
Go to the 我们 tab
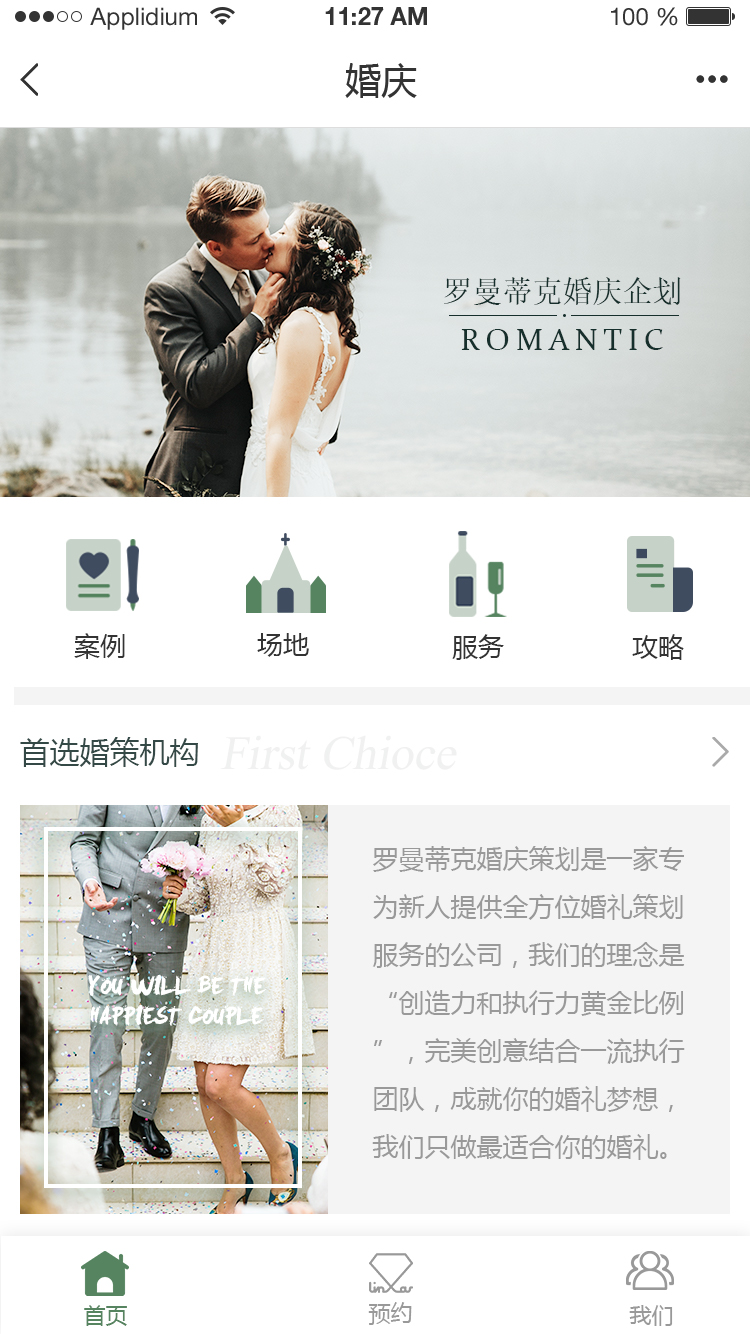coord(650,1288)
